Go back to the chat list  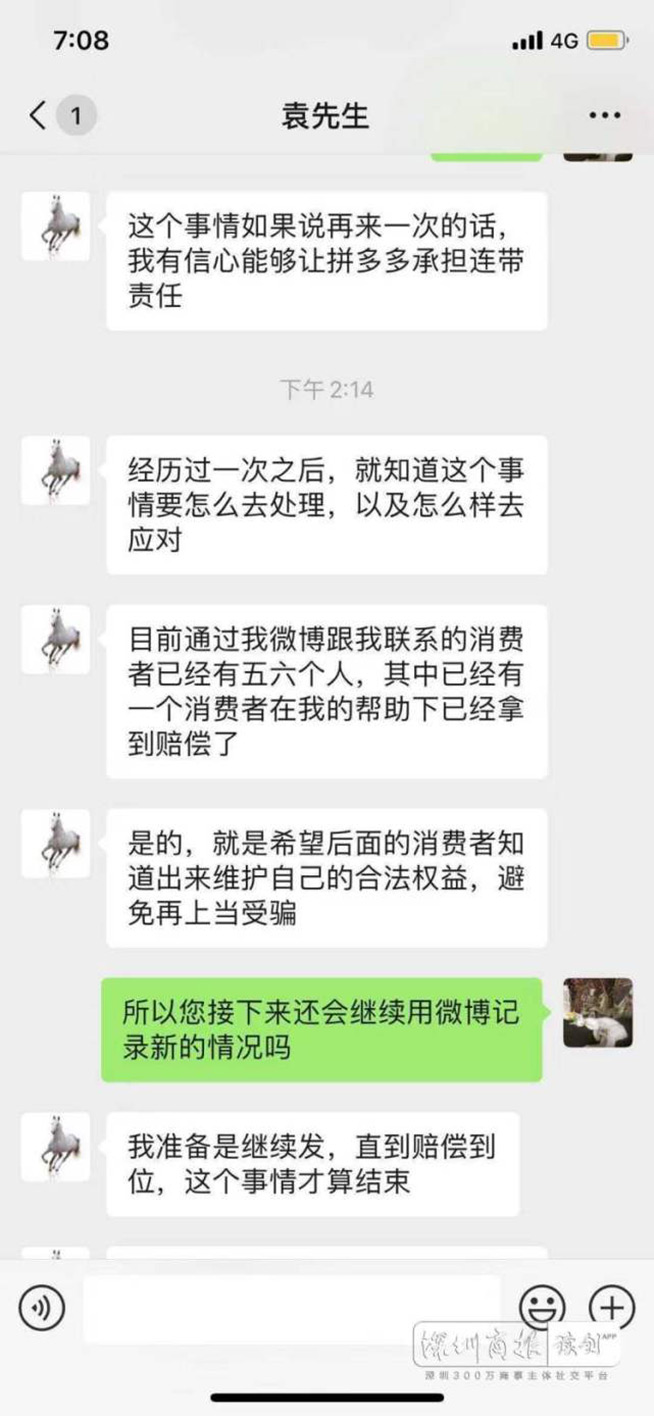coord(38,116)
